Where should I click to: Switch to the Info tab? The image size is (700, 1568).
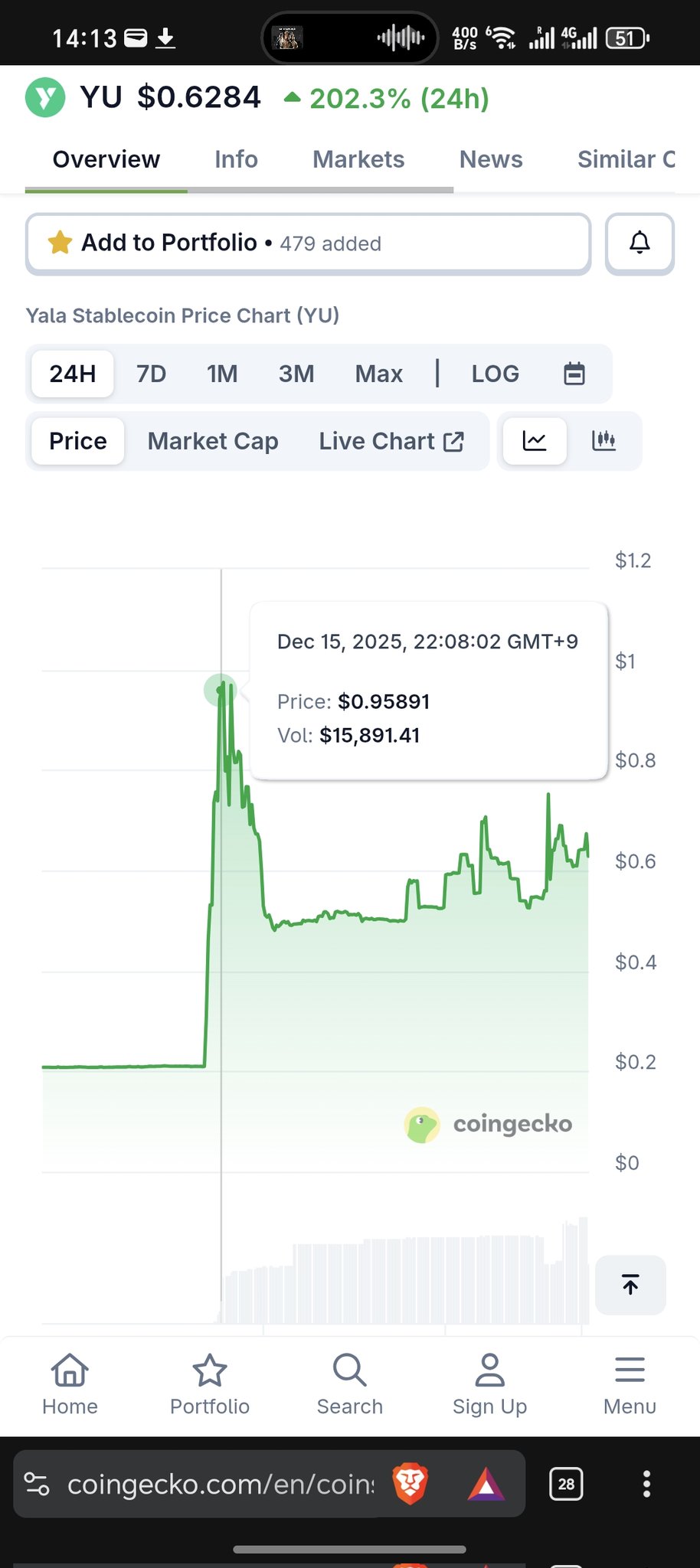pos(236,159)
